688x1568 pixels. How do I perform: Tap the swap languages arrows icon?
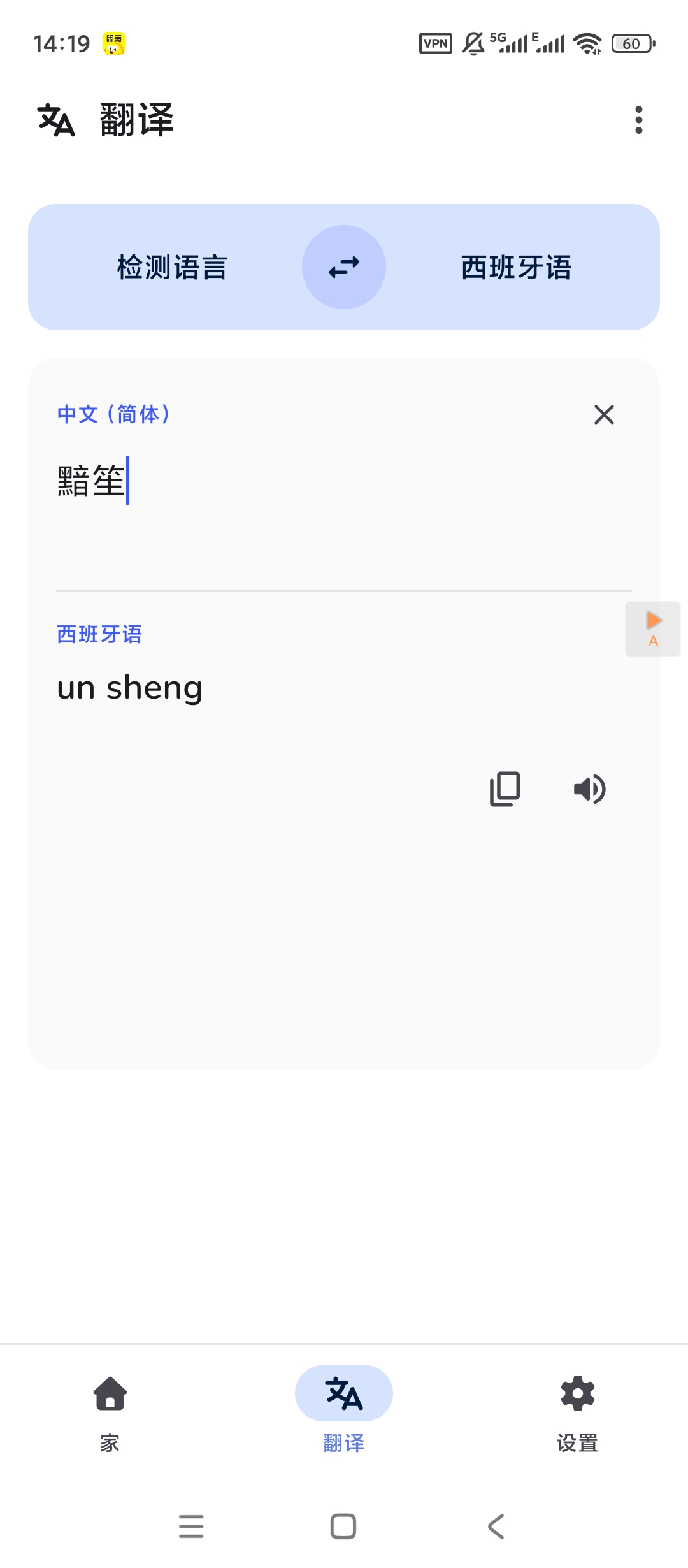point(344,268)
